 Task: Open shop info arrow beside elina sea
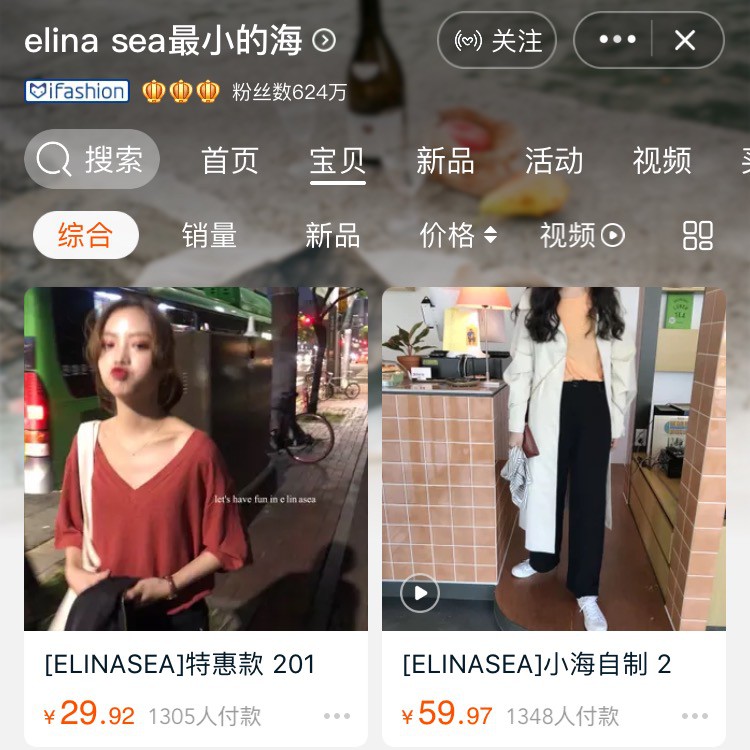pos(324,41)
